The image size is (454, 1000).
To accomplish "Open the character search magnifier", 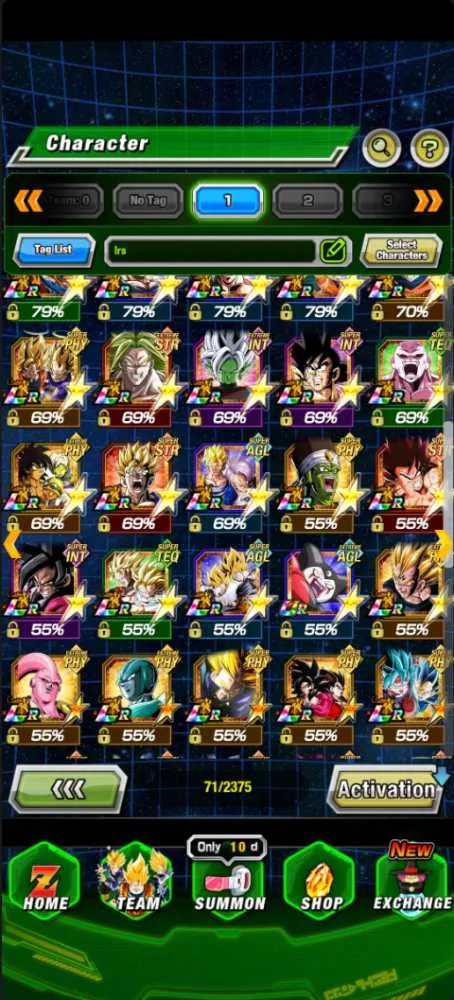I will click(381, 149).
